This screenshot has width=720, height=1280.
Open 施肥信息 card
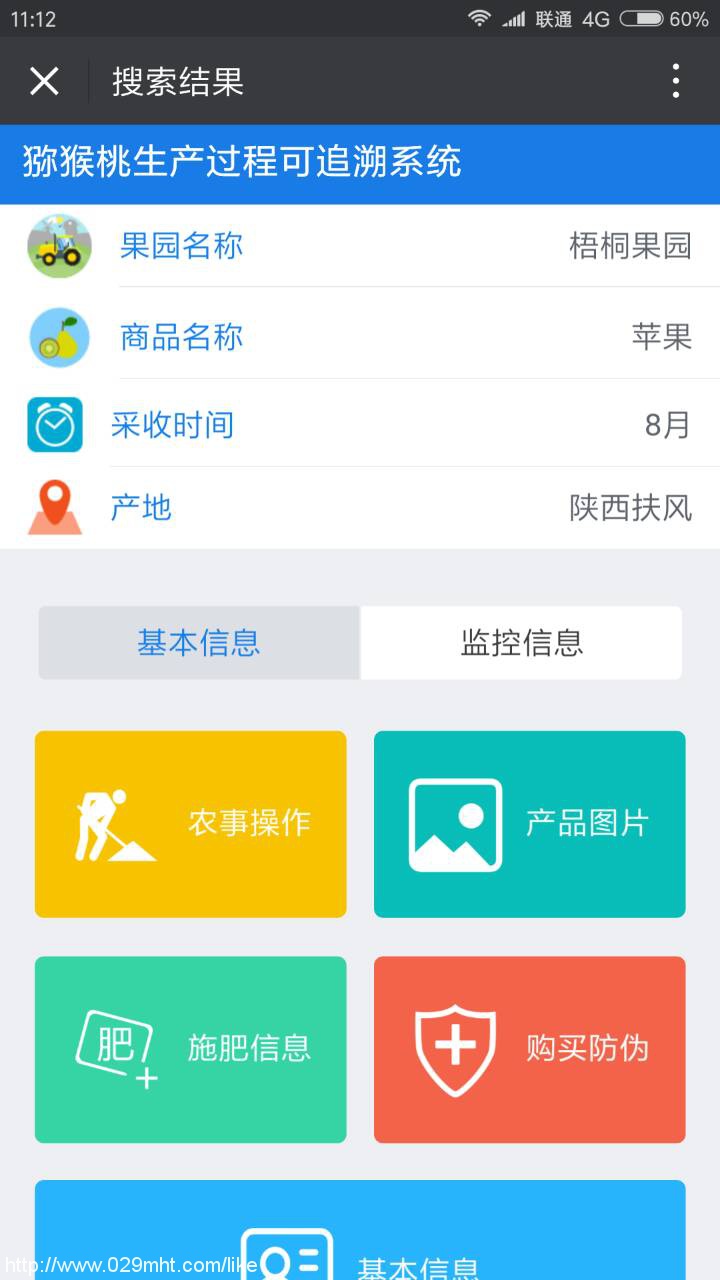(191, 1049)
